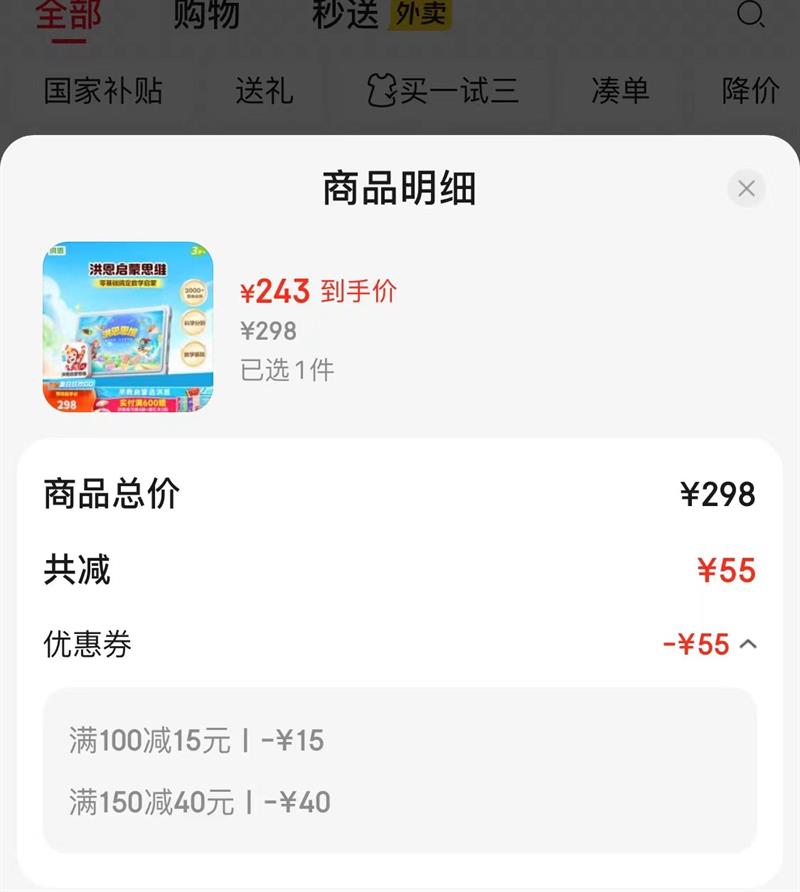Switch to the 购物 tab

pos(206,16)
